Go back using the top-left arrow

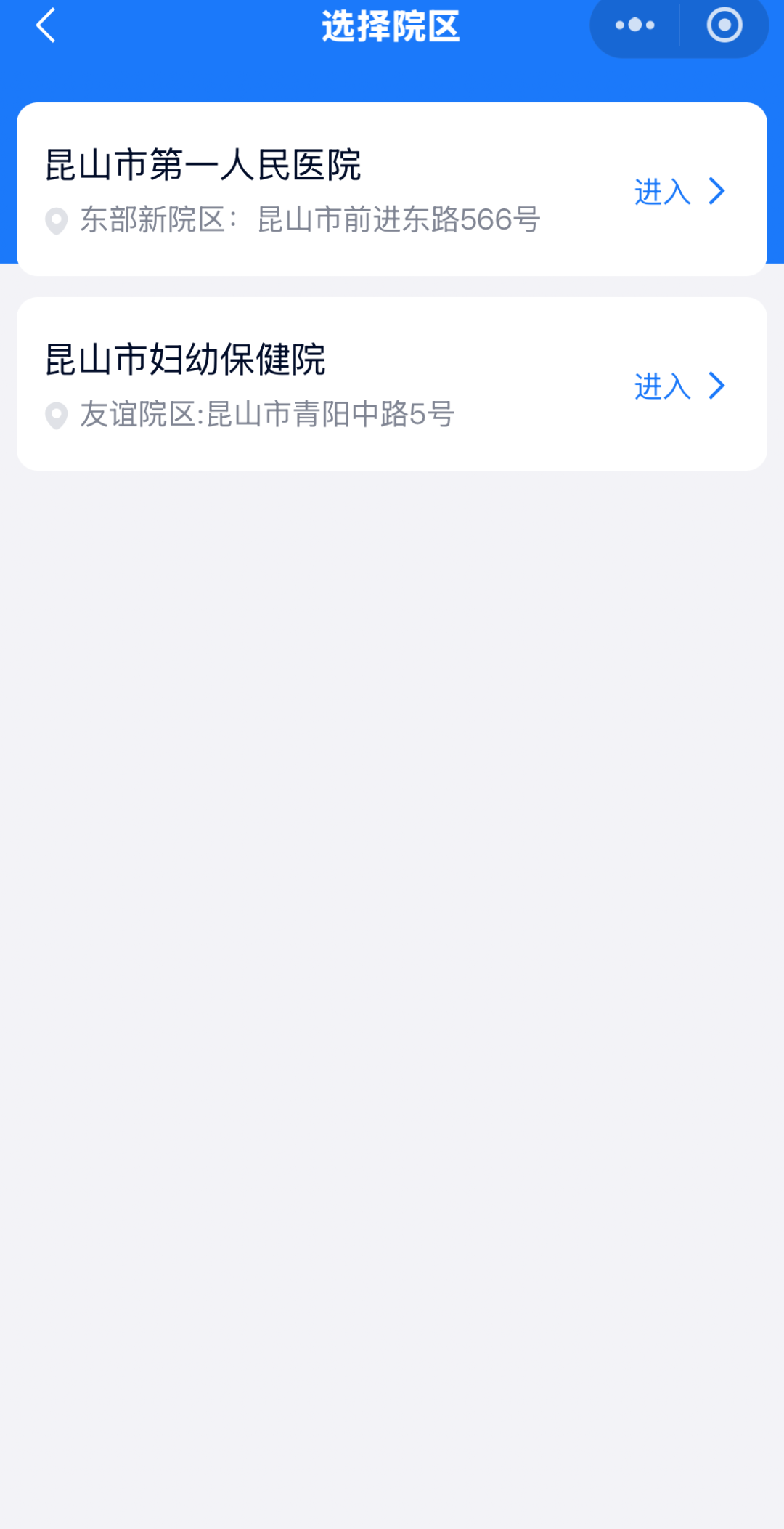tap(46, 26)
